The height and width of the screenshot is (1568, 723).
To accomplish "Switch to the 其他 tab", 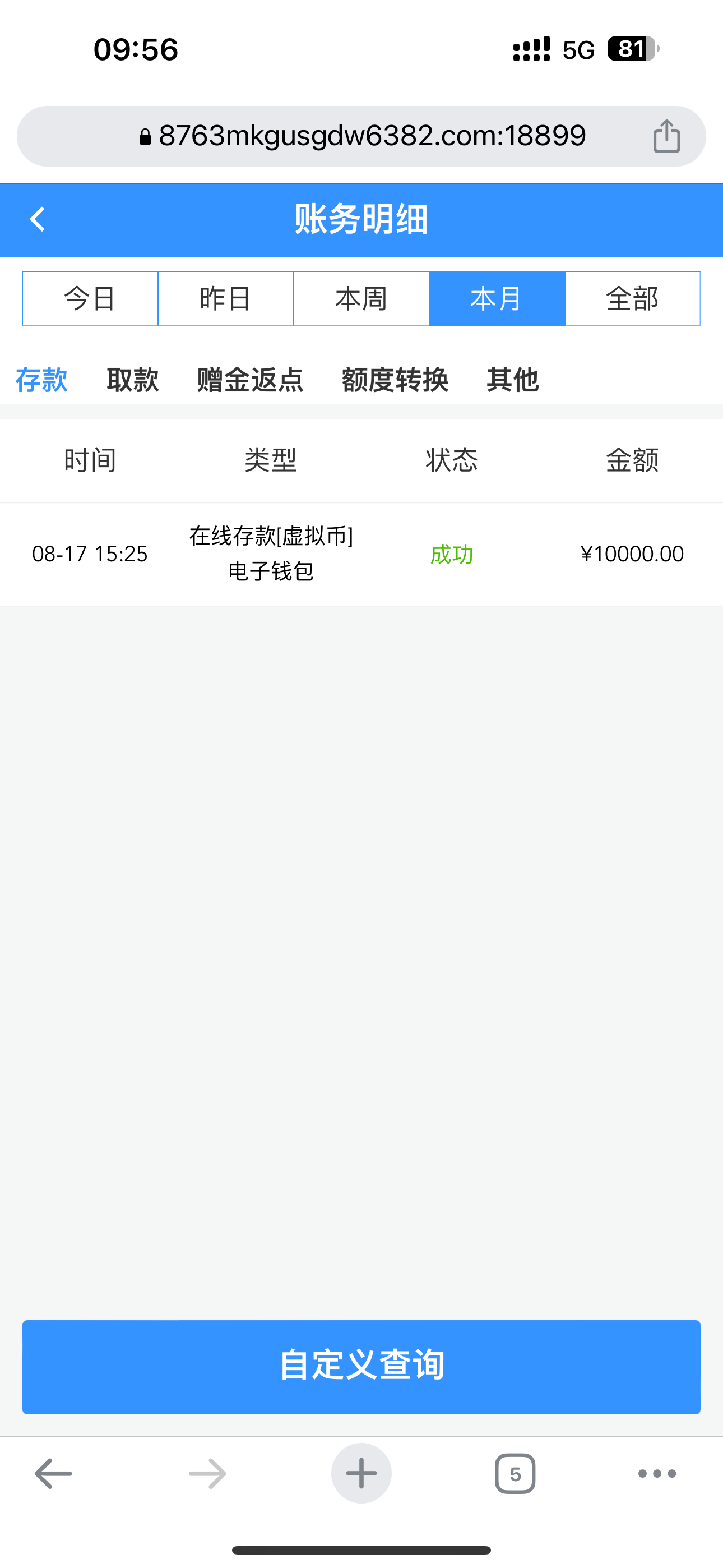I will click(512, 380).
